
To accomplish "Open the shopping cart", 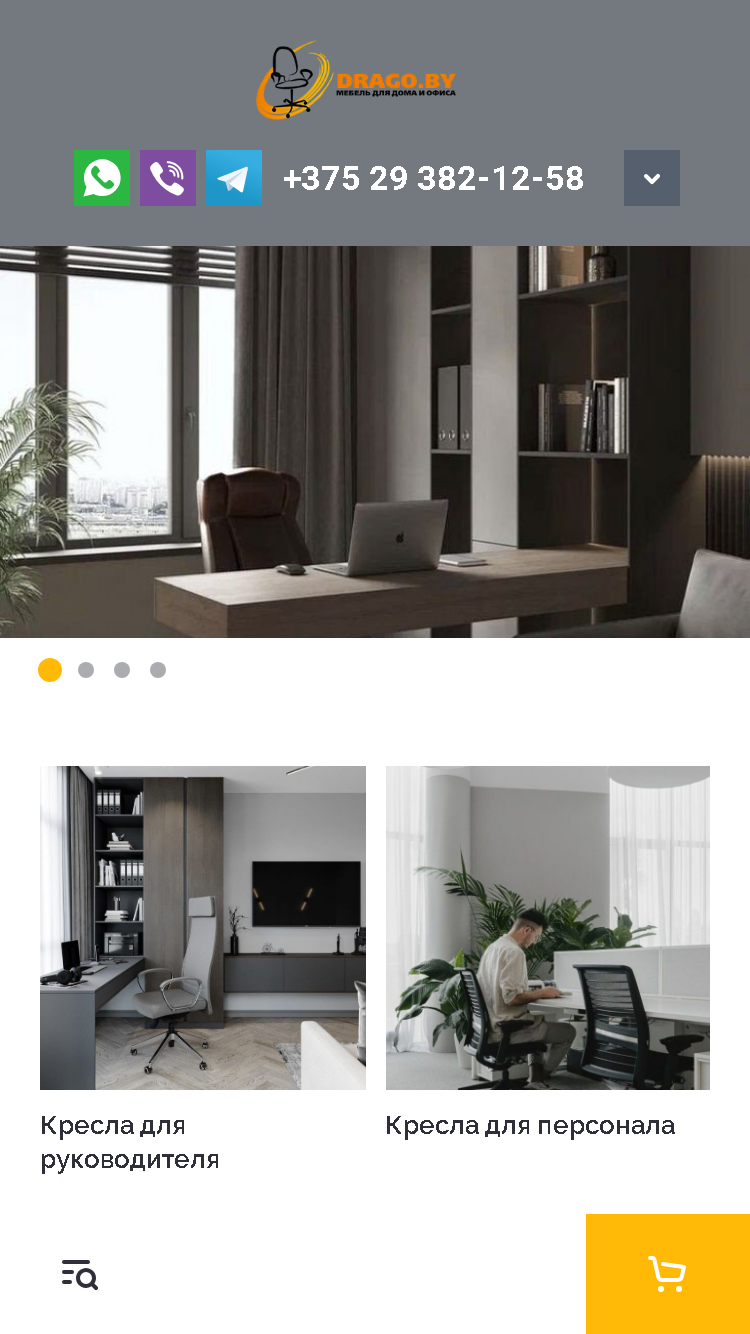I will pos(668,1274).
